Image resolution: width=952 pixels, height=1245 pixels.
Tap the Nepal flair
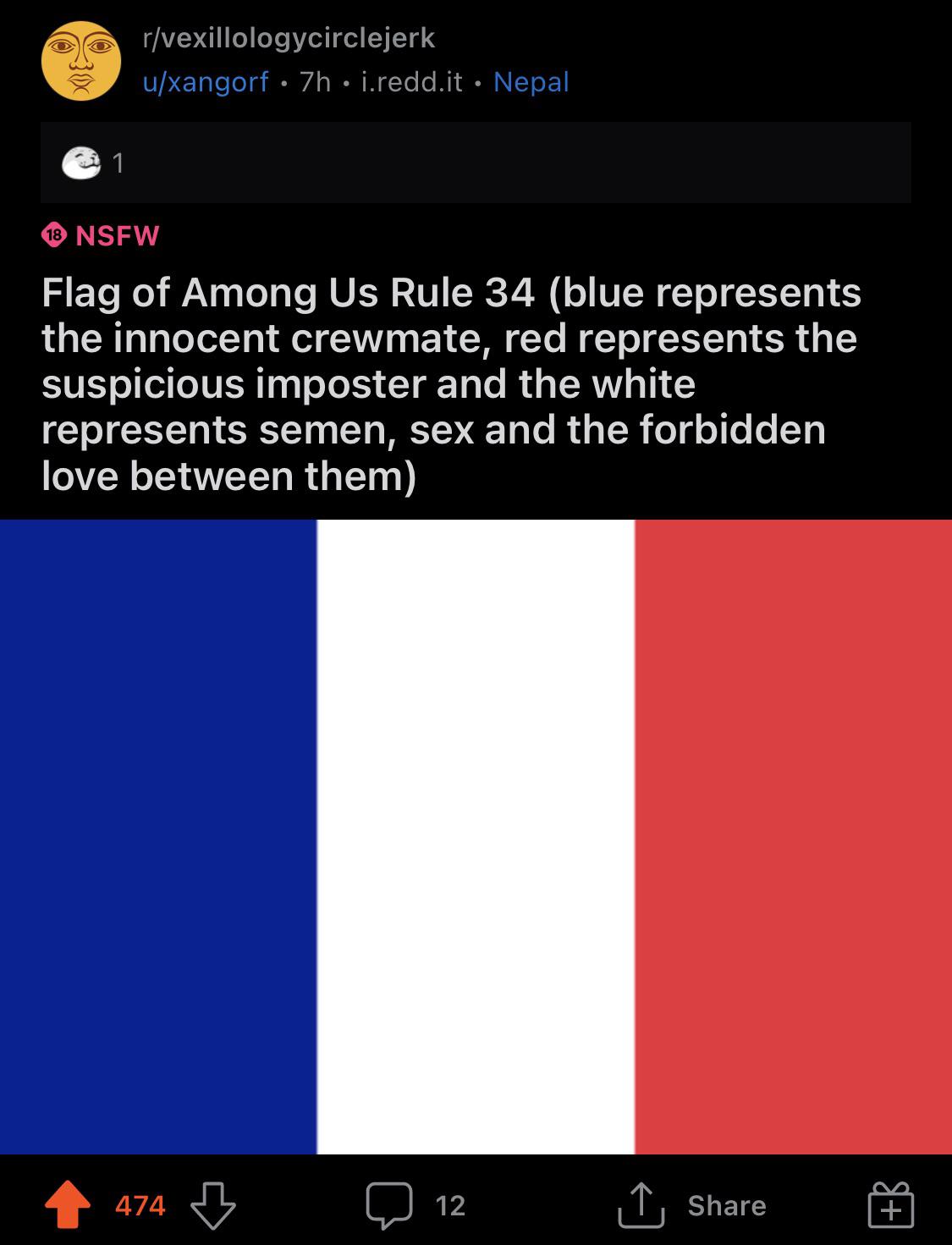coord(531,82)
